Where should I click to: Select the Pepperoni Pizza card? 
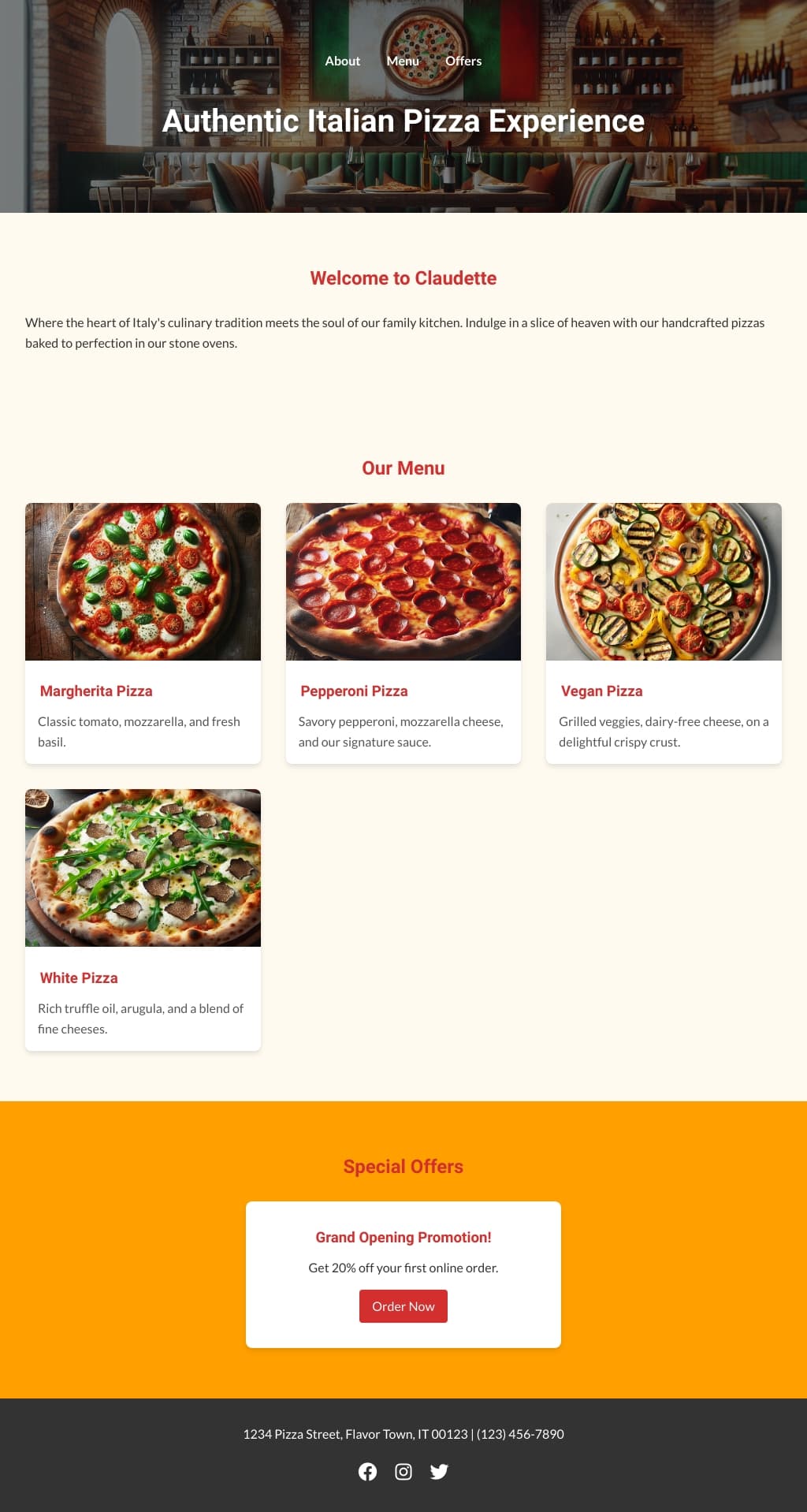(403, 632)
